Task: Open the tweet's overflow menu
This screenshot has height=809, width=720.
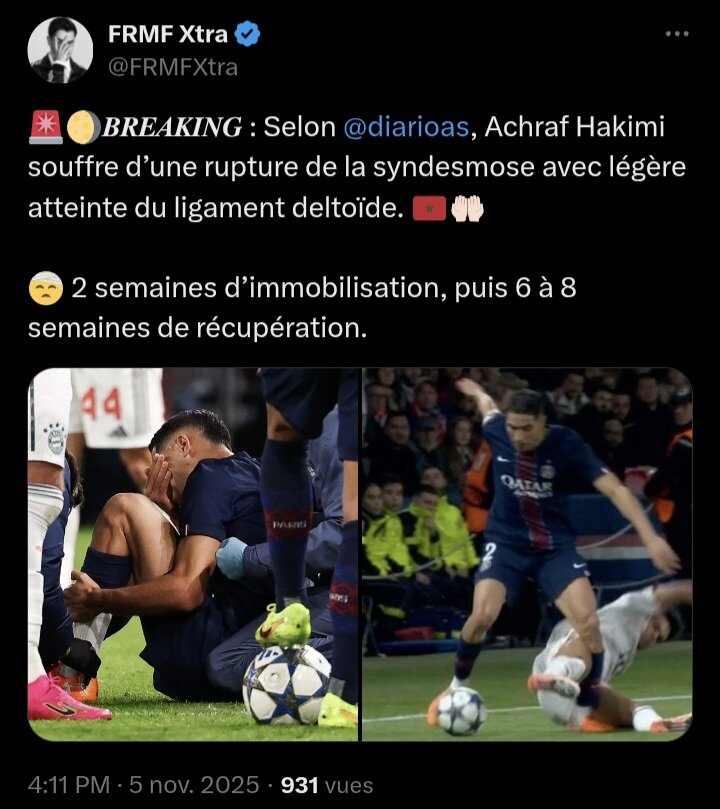Action: click(x=677, y=34)
